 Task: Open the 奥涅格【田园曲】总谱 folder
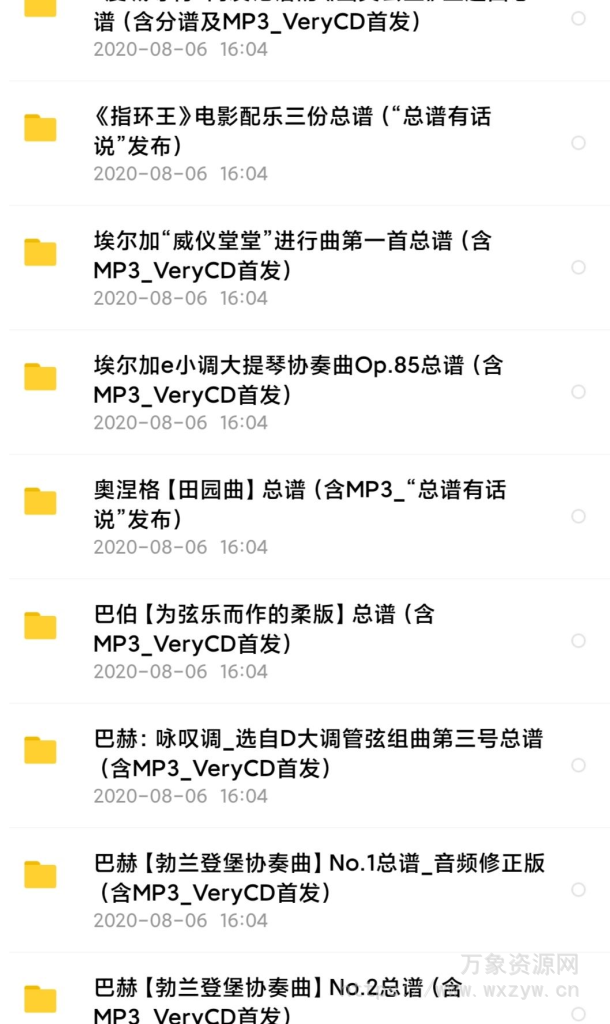[299, 504]
